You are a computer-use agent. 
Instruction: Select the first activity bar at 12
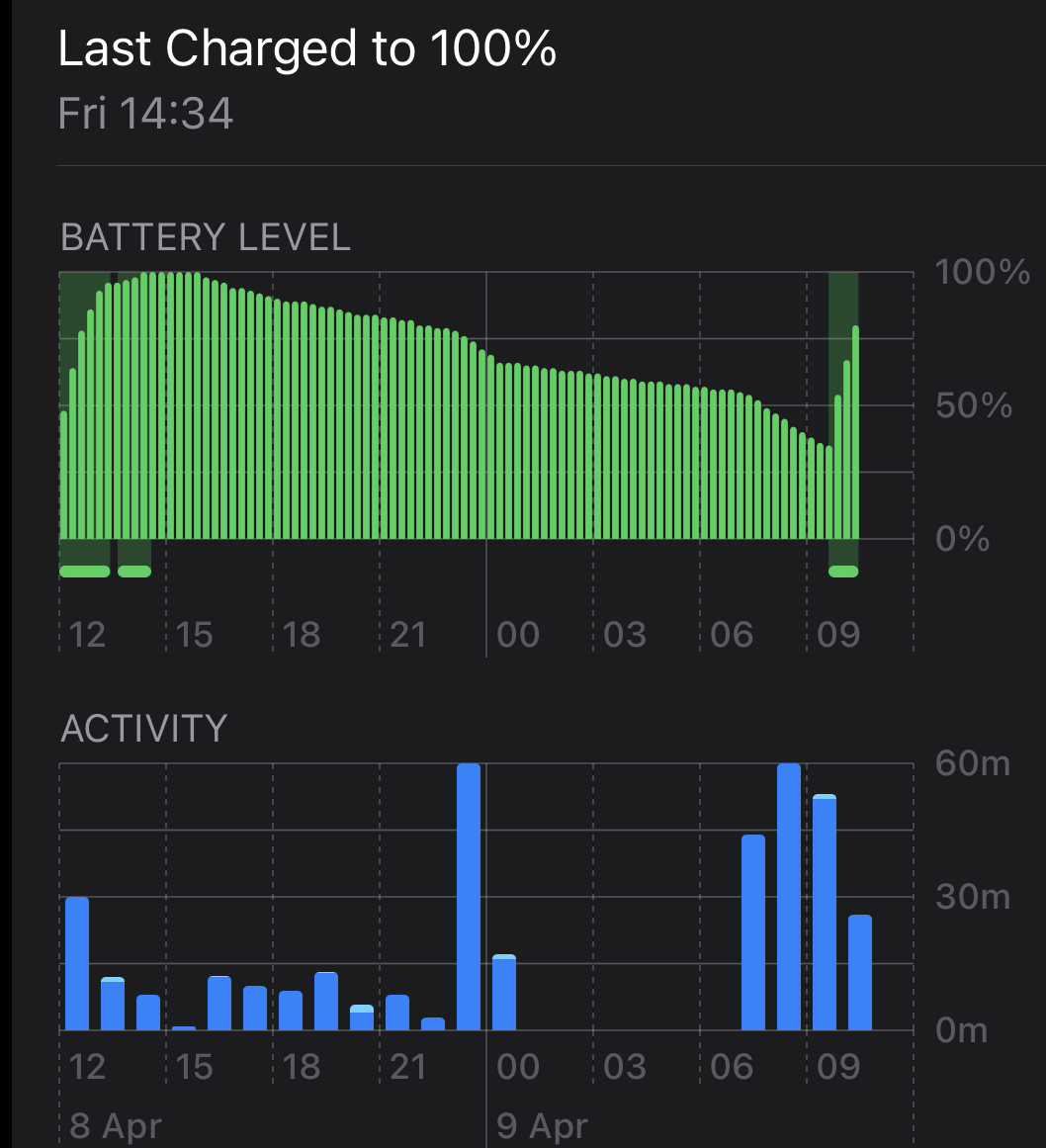click(77, 964)
